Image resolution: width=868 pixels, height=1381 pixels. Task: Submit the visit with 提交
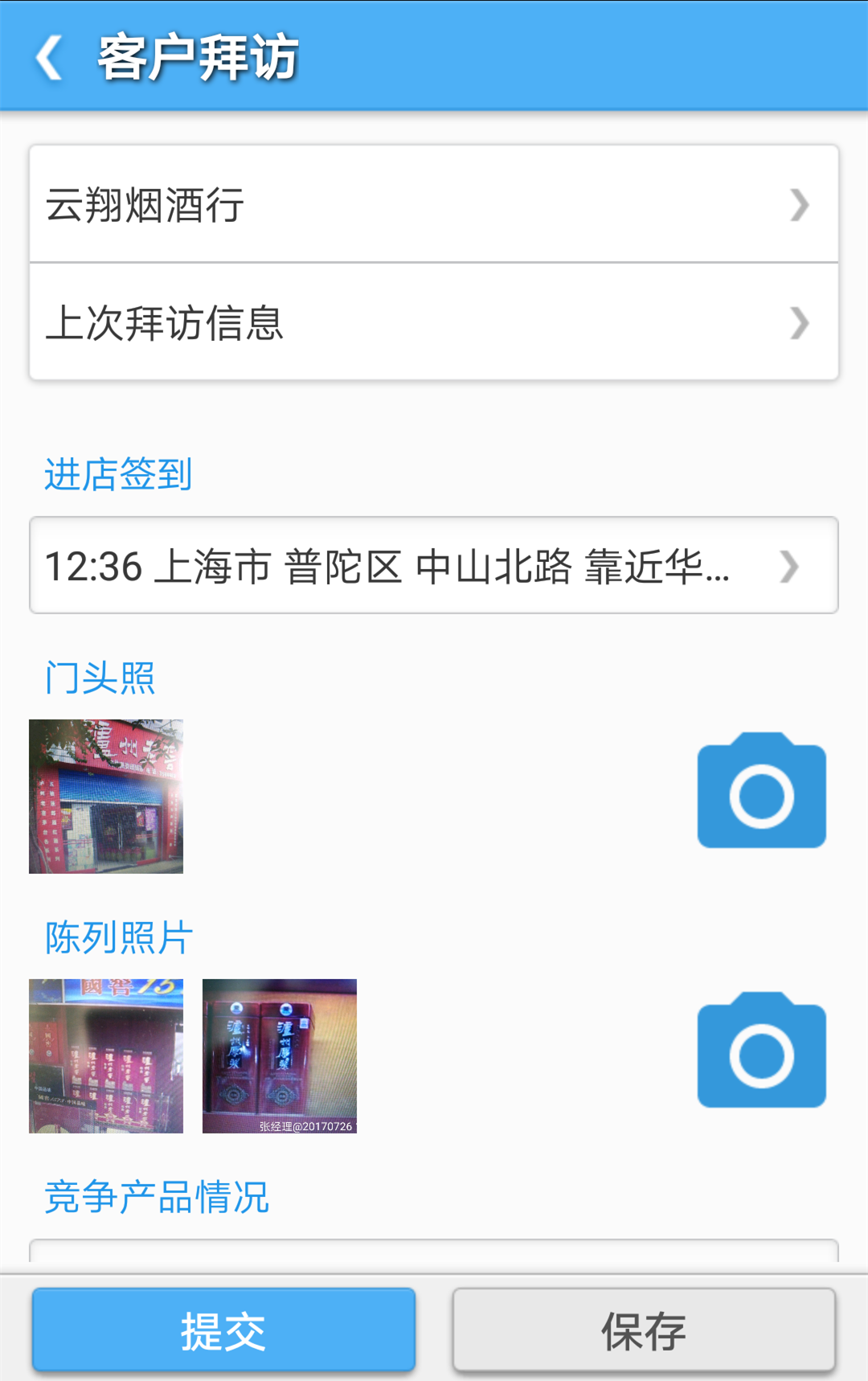pos(223,1330)
